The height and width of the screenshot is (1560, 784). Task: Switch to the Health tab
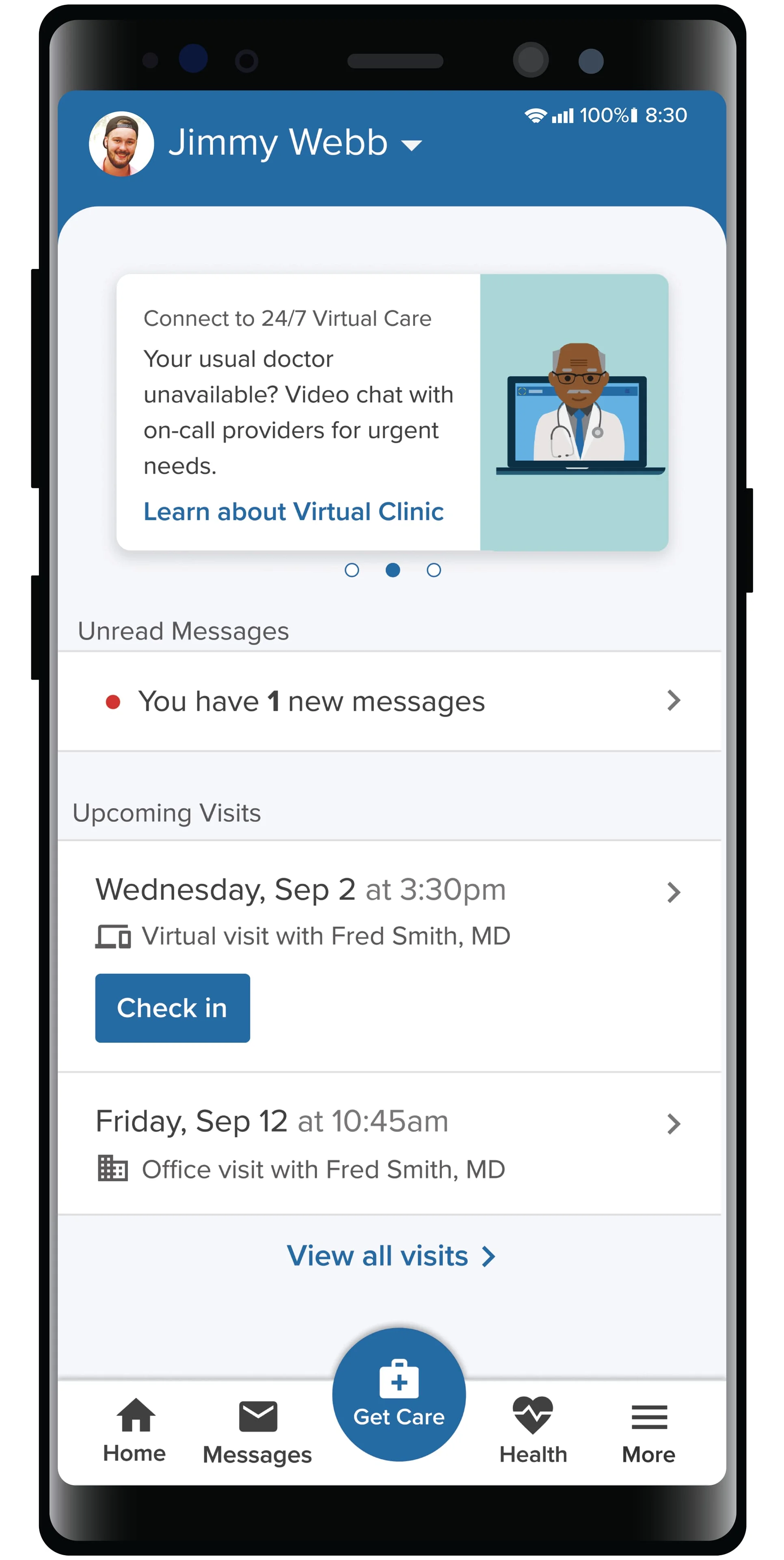pyautogui.click(x=533, y=1431)
